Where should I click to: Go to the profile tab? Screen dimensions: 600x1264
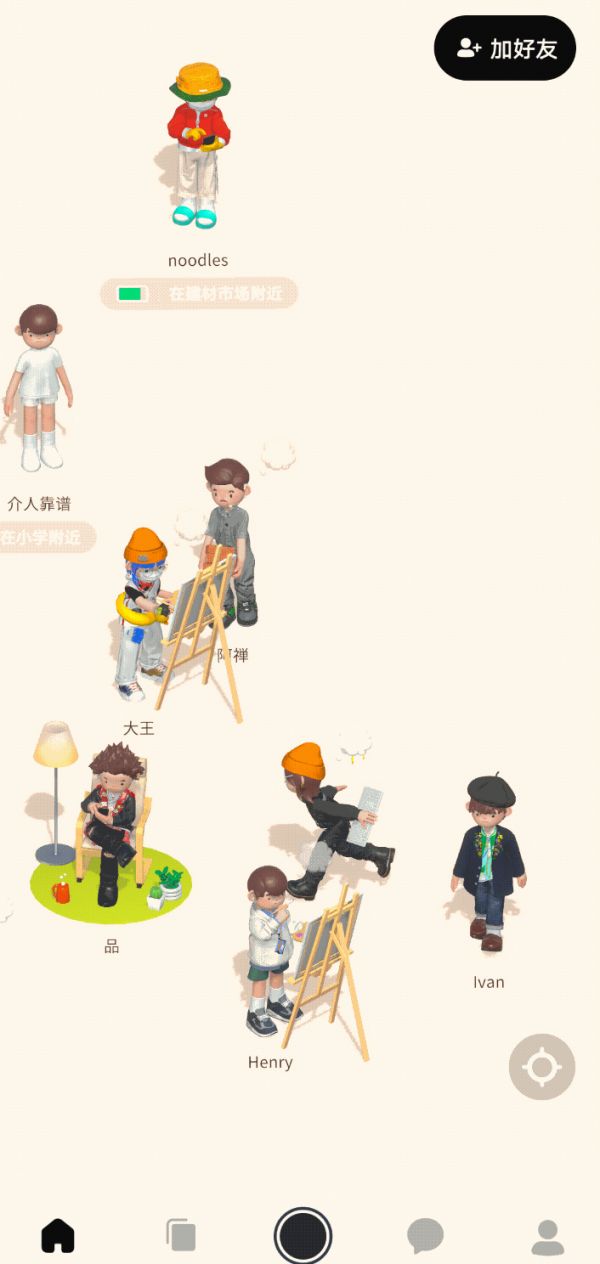547,1236
